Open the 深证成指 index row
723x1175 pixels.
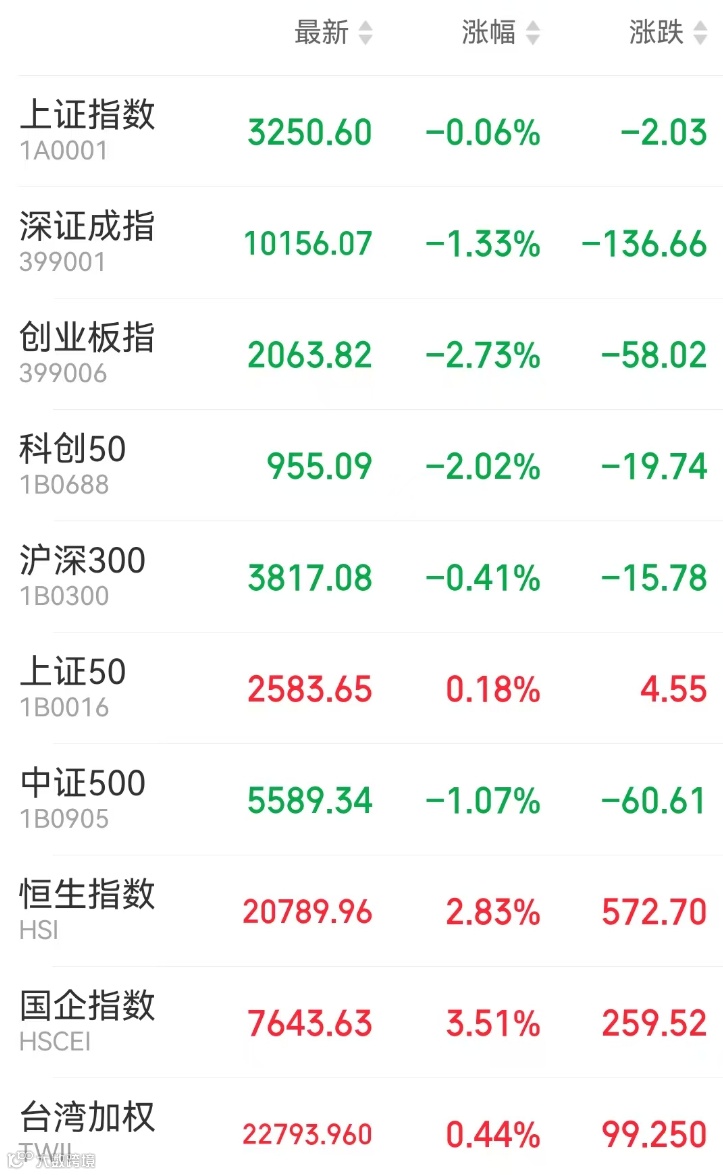point(88,242)
